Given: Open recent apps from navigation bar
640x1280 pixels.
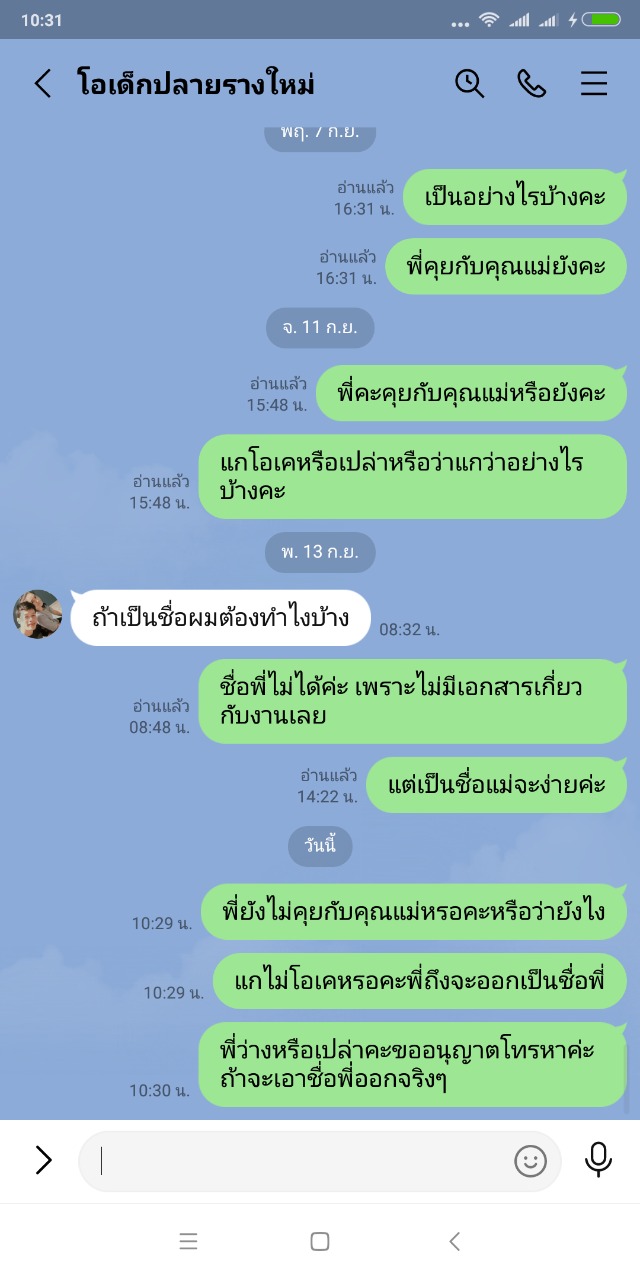Looking at the screenshot, I should click(188, 1241).
